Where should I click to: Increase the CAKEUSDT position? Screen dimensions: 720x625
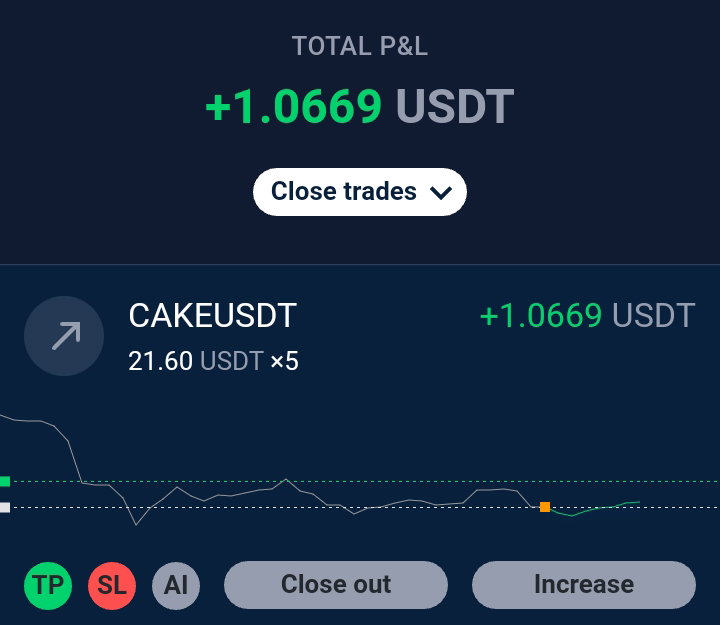tap(584, 585)
